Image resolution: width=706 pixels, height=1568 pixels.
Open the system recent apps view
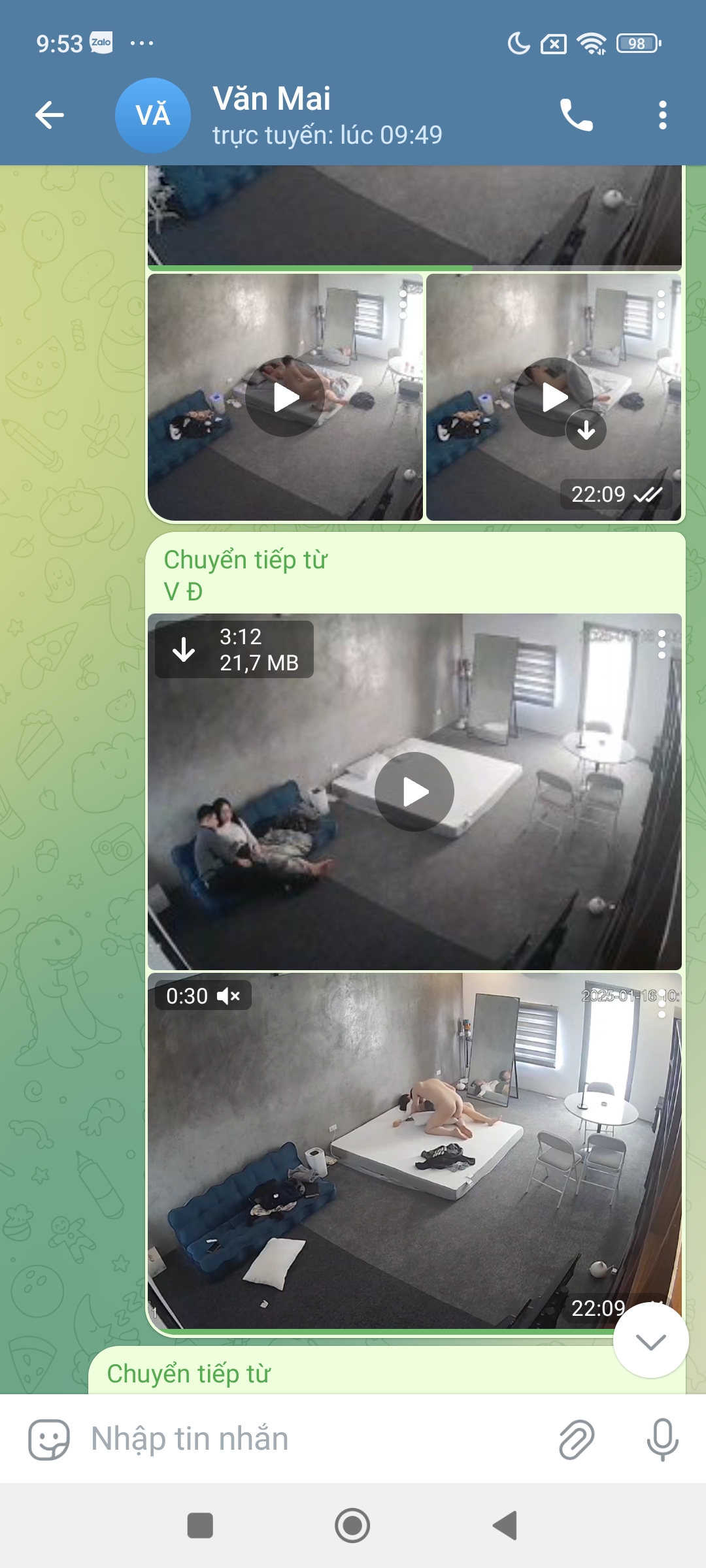tap(200, 1526)
